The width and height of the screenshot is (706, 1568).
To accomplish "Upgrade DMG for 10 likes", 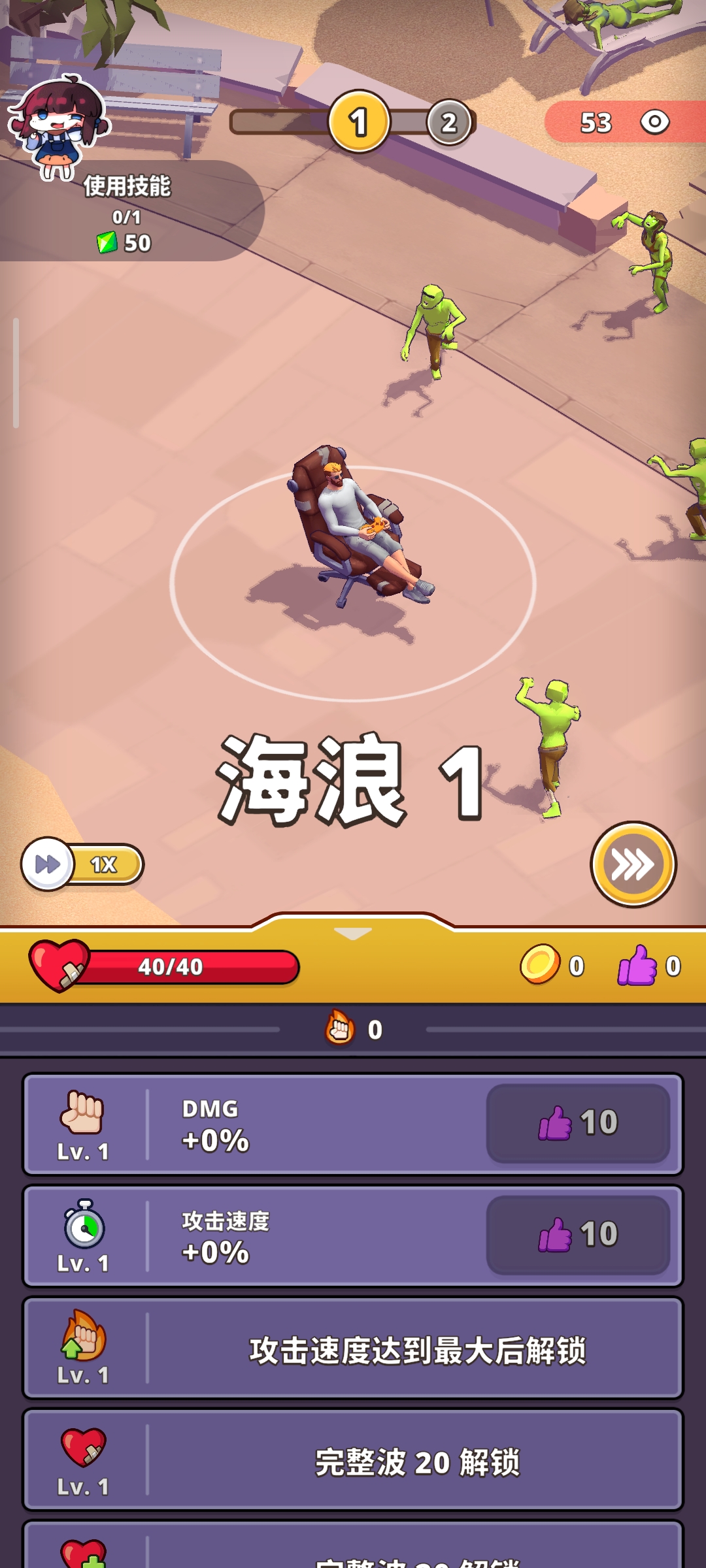I will (x=578, y=1123).
